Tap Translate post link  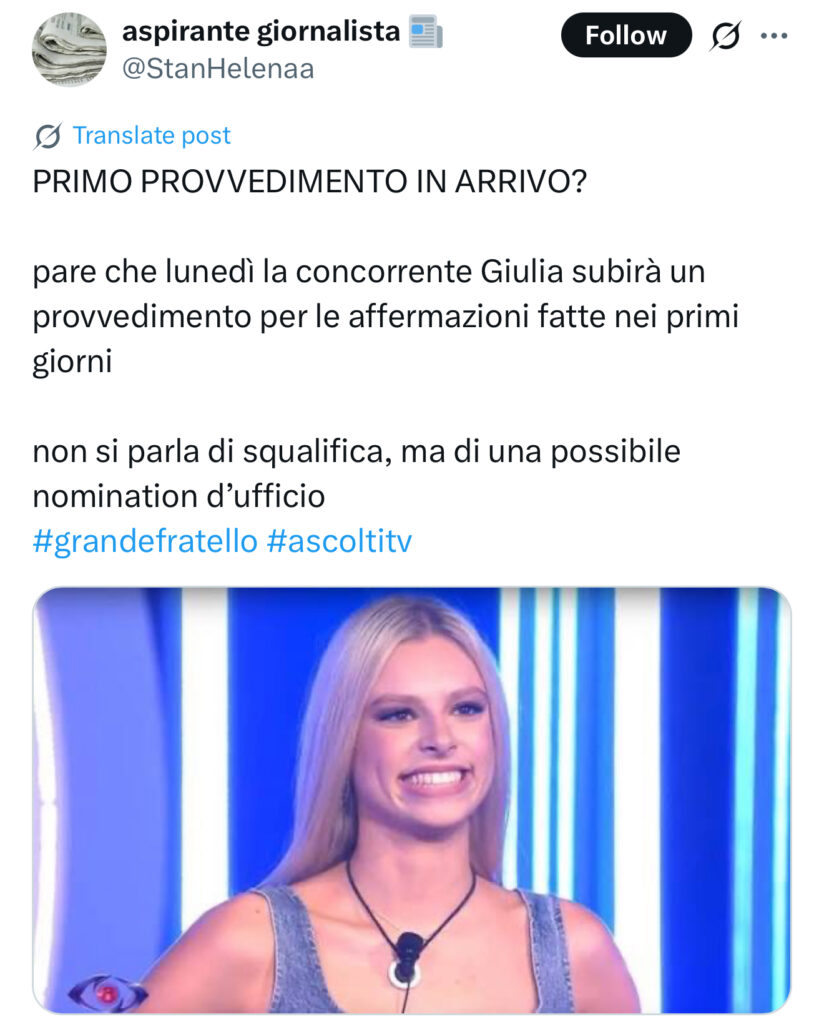151,135
